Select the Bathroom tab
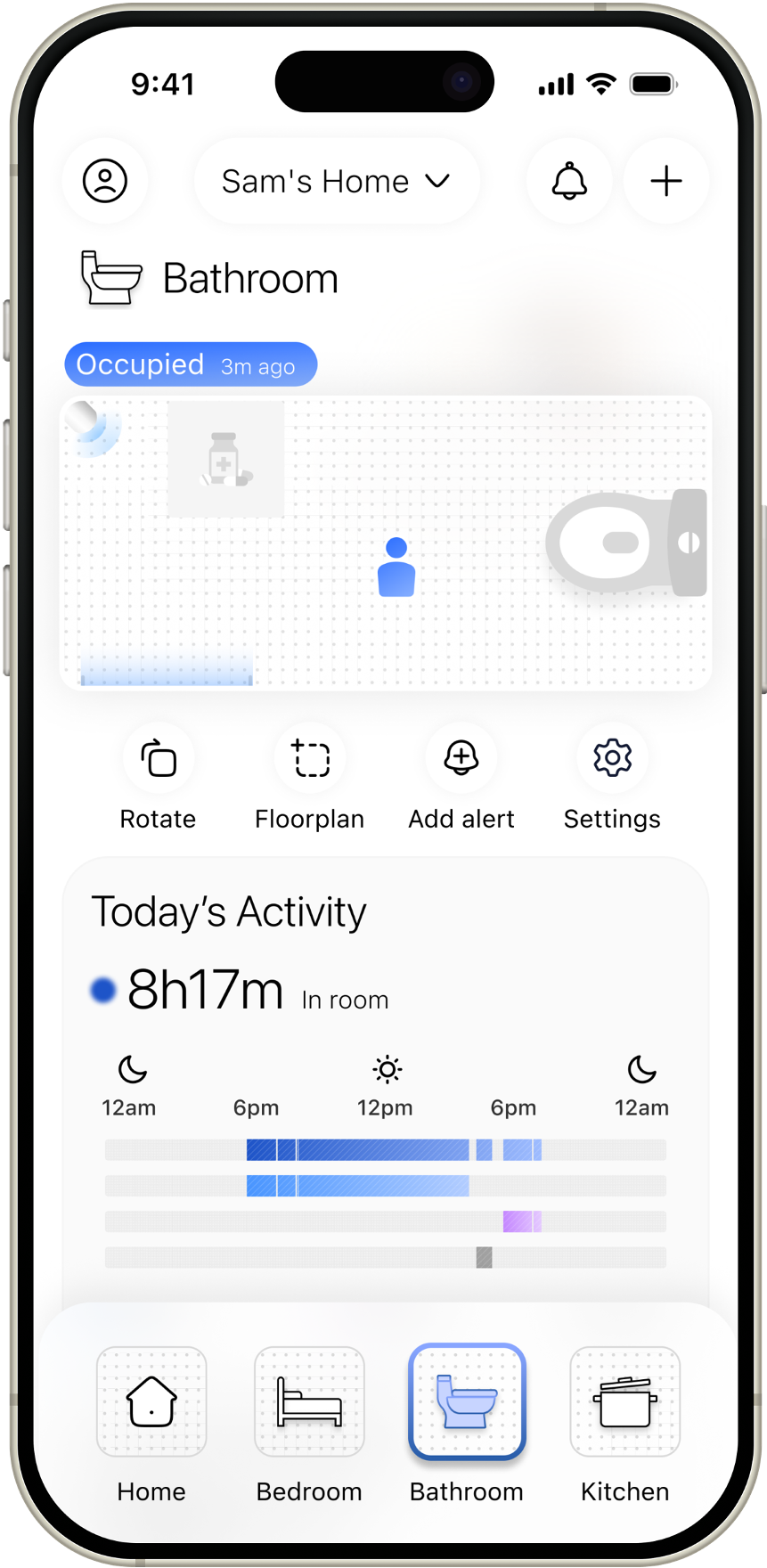 pyautogui.click(x=467, y=1402)
